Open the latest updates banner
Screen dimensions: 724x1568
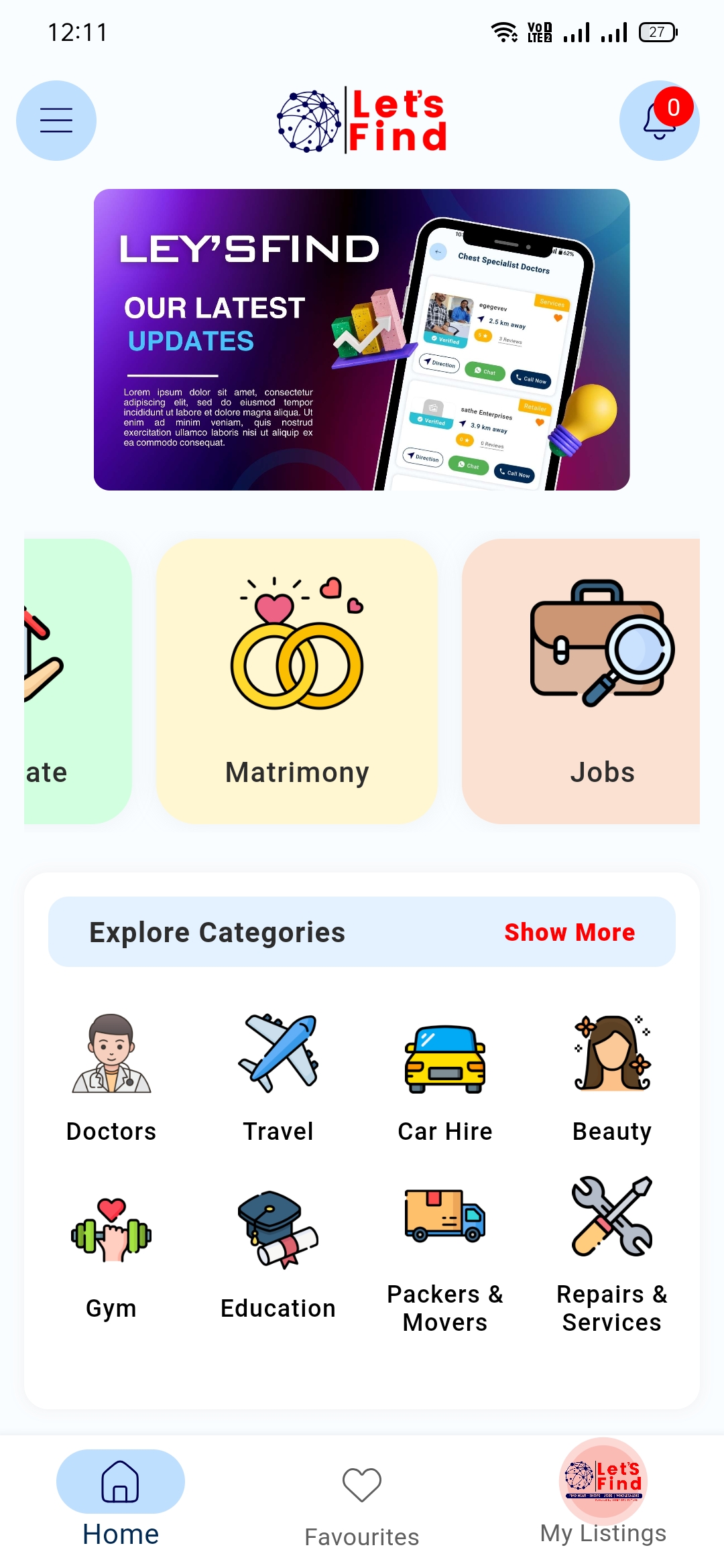(x=362, y=340)
